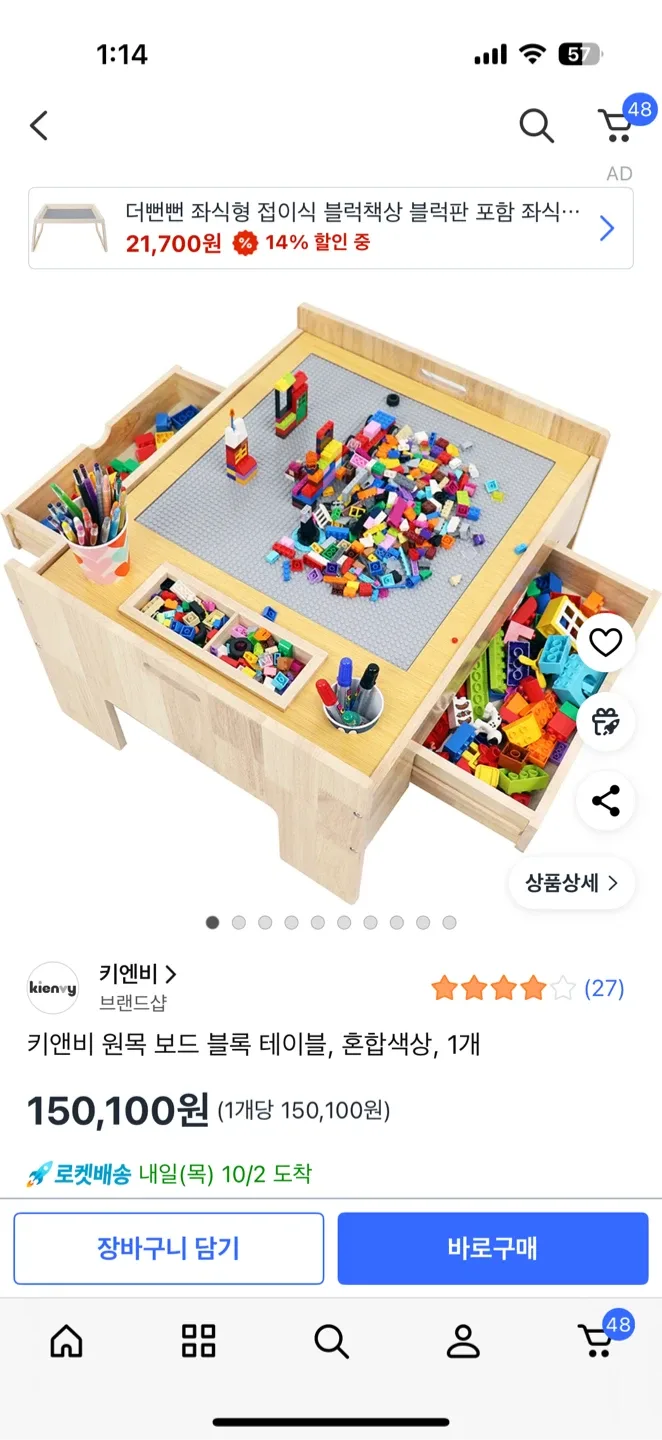Open the my account profile tab
Image resolution: width=662 pixels, height=1440 pixels.
coord(463,1341)
